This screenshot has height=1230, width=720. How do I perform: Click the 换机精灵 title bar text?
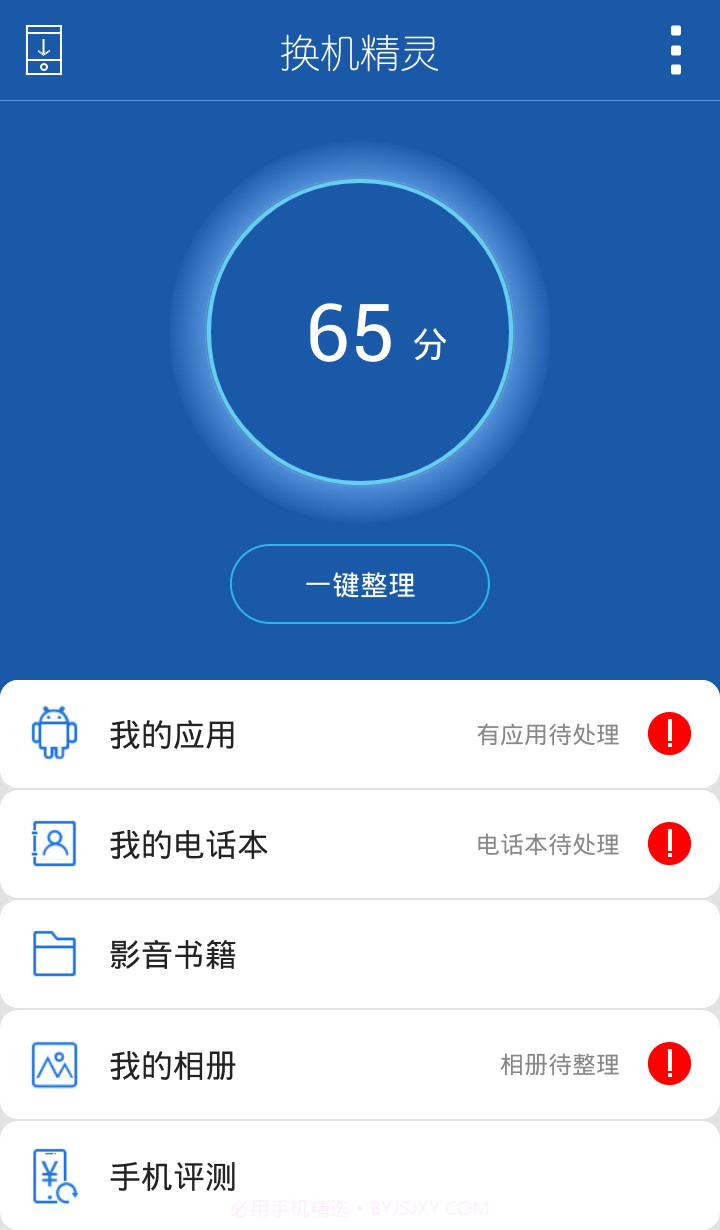(x=360, y=55)
